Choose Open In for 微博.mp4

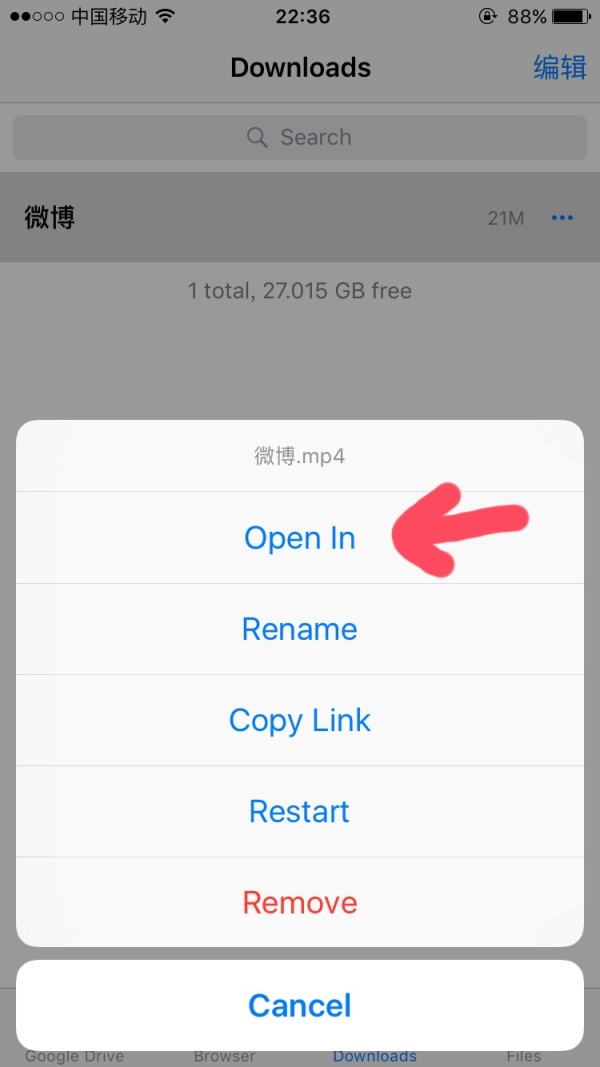(299, 538)
